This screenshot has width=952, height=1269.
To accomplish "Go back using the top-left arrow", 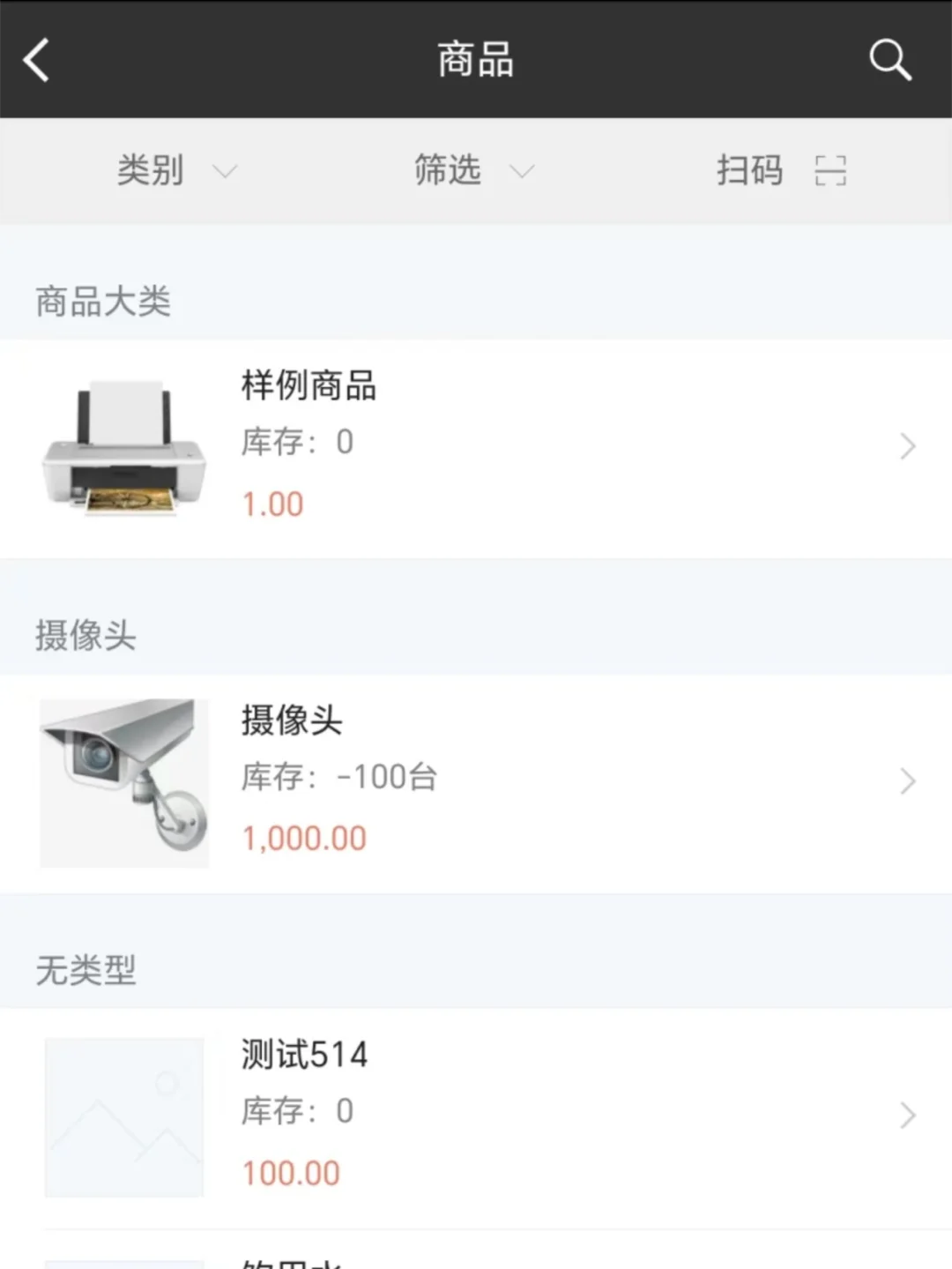I will pos(37,60).
